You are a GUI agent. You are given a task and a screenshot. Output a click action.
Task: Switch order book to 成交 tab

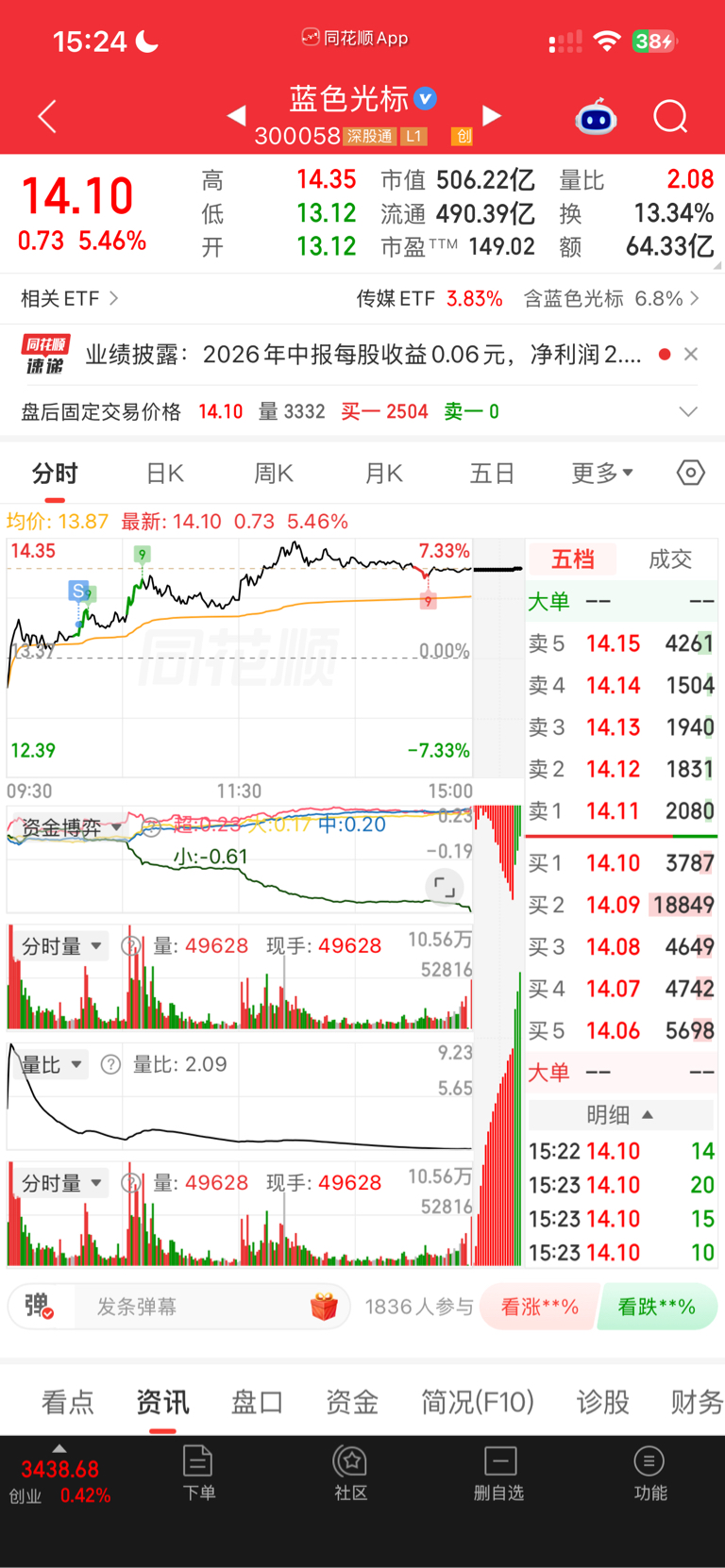pos(670,559)
